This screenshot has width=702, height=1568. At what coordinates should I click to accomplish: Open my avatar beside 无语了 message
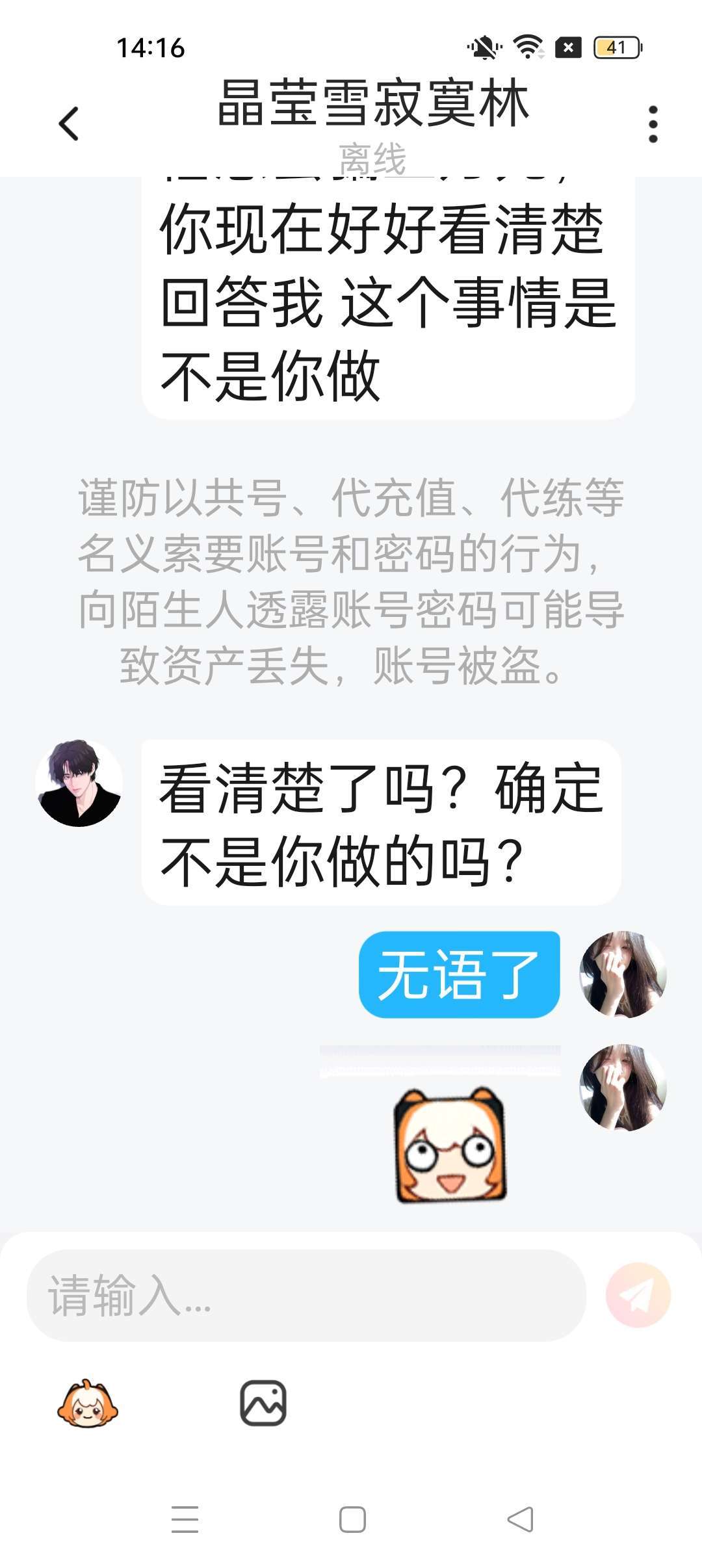(623, 974)
